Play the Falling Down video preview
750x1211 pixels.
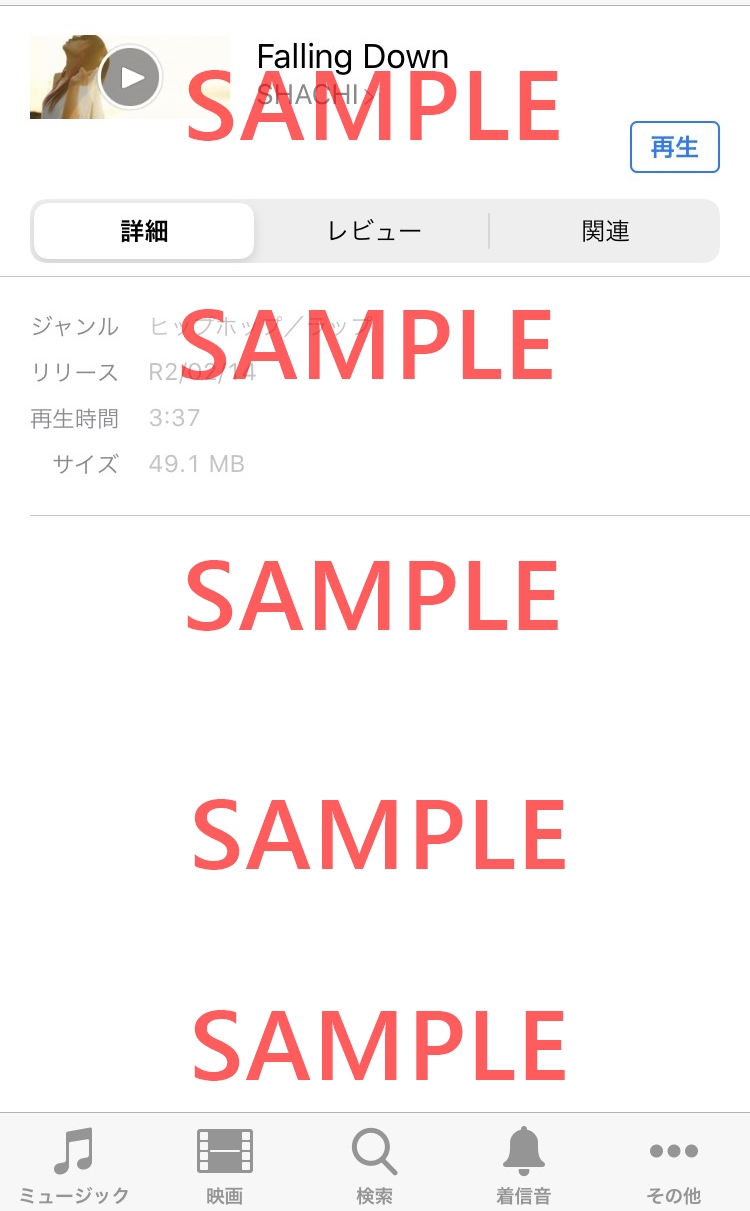click(x=130, y=77)
